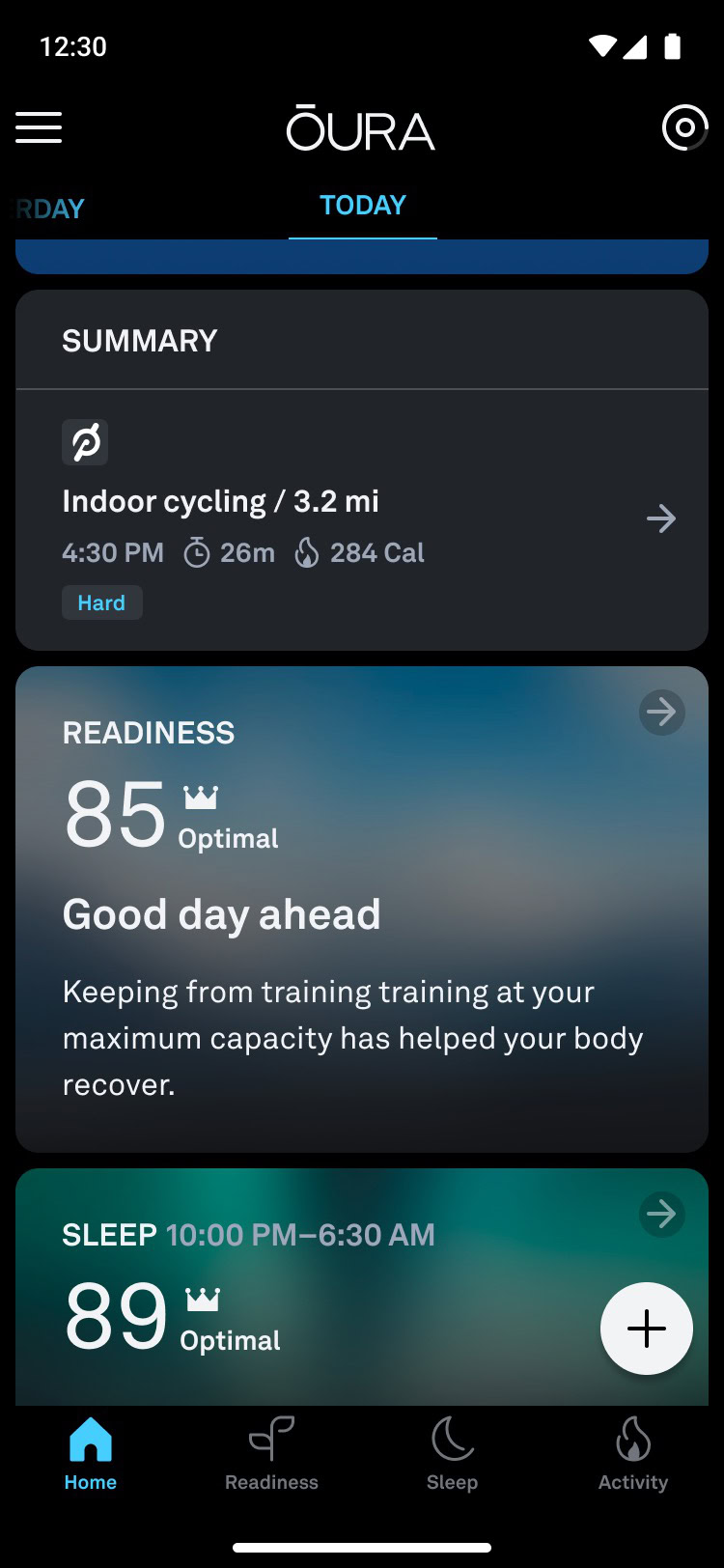Select the Today tab
The image size is (724, 1568).
point(362,206)
